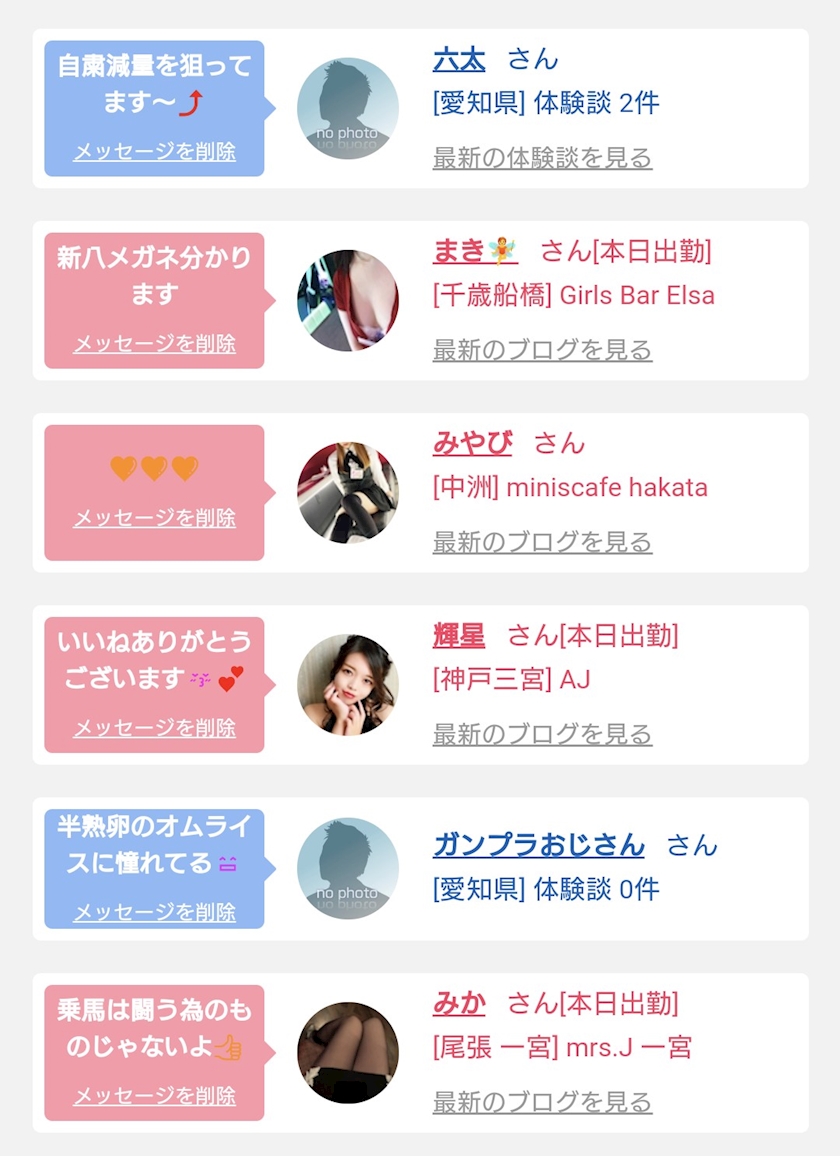840x1156 pixels.
Task: Tap 輝星's profile photo
Action: 348,685
